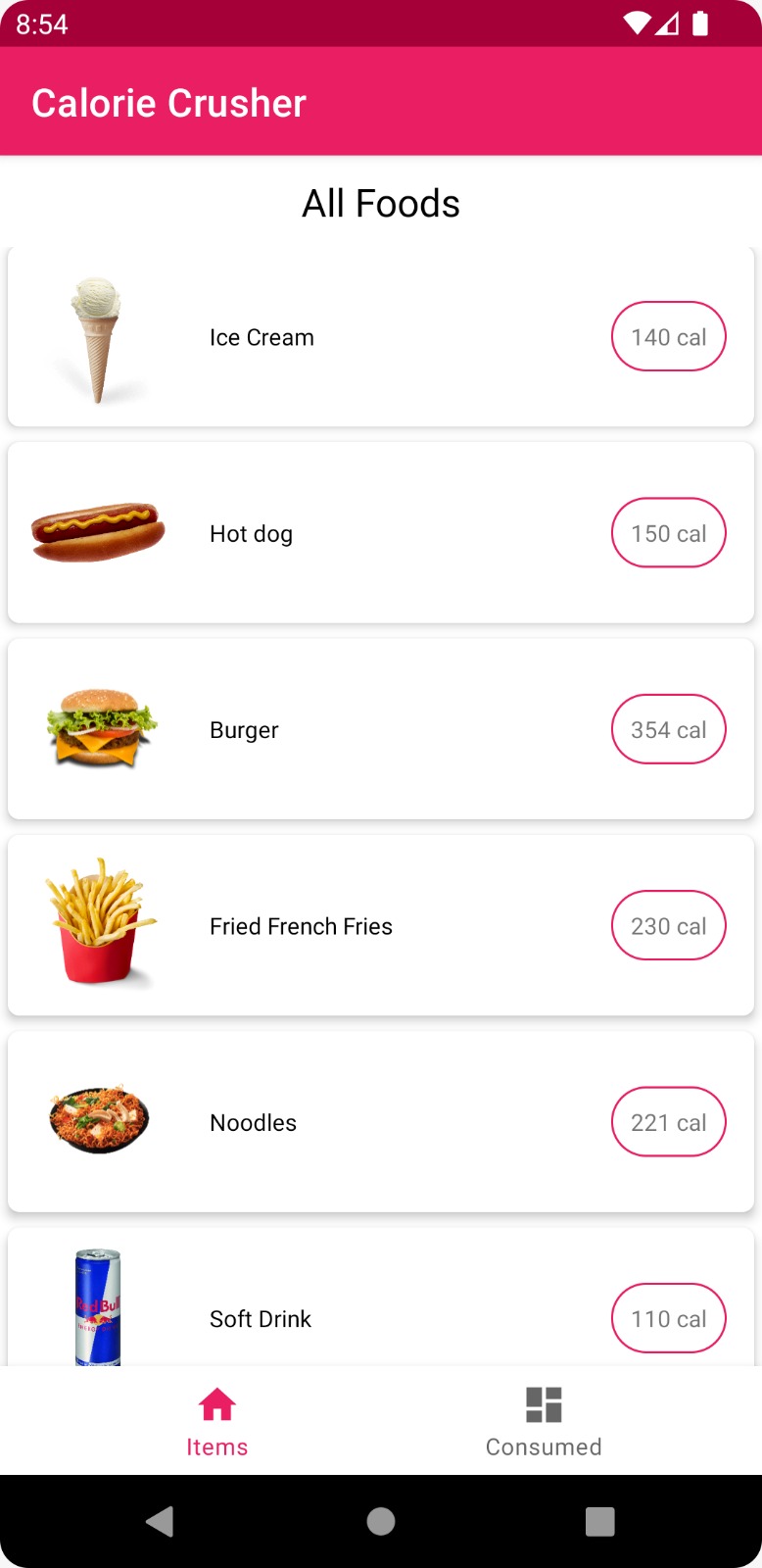Select the Hot dog food card

(x=380, y=533)
